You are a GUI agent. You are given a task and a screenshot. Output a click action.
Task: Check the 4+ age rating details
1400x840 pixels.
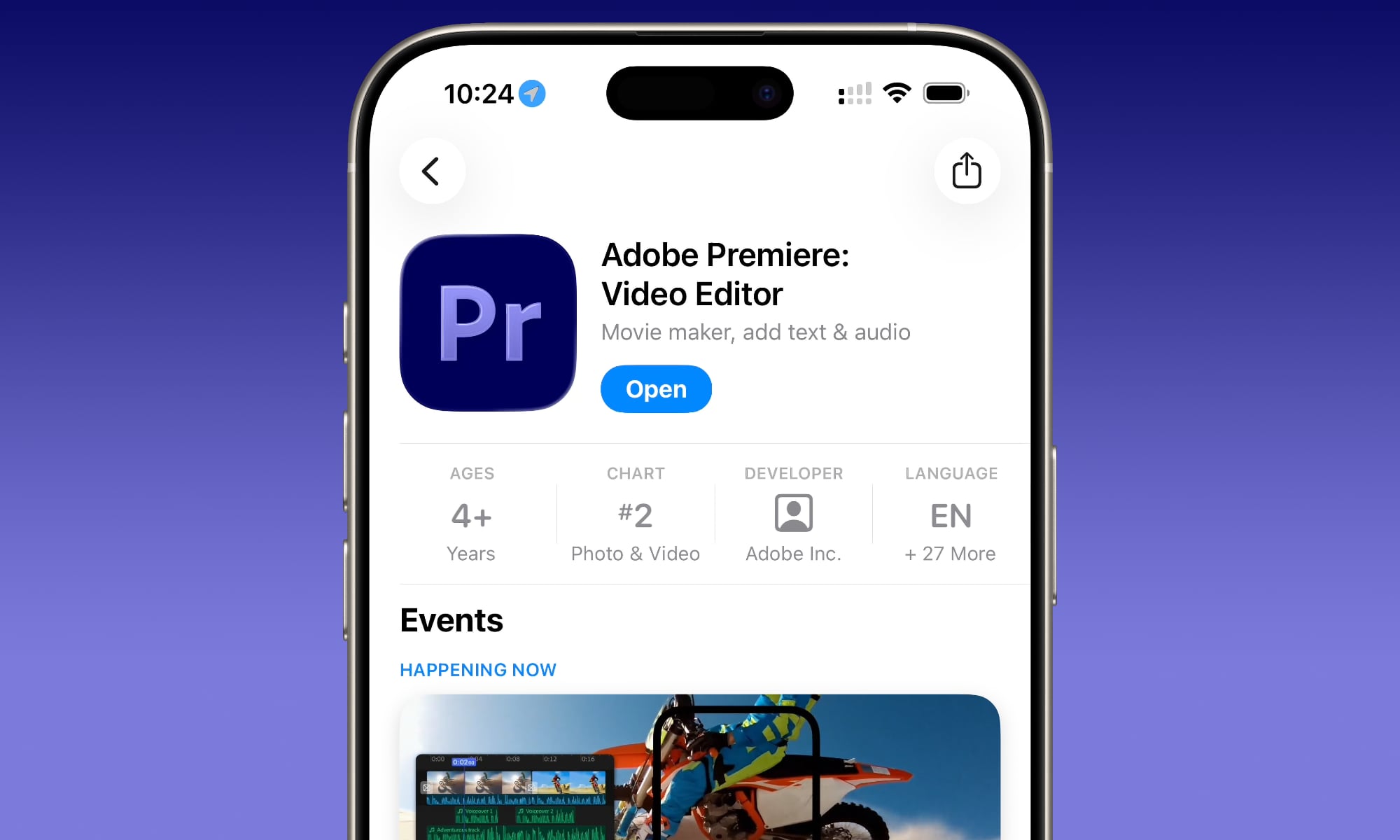[x=471, y=515]
